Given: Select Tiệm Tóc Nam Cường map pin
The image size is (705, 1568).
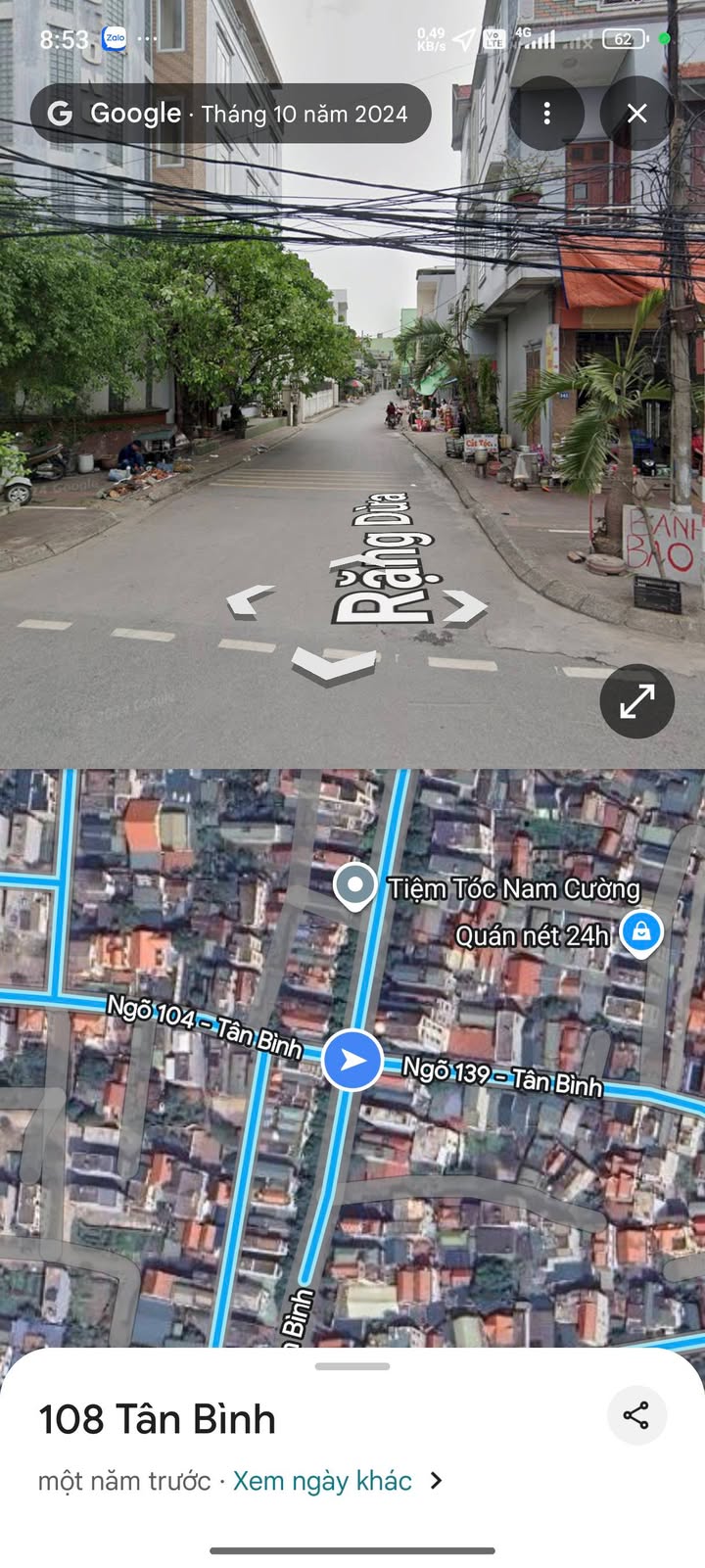Looking at the screenshot, I should [x=354, y=886].
